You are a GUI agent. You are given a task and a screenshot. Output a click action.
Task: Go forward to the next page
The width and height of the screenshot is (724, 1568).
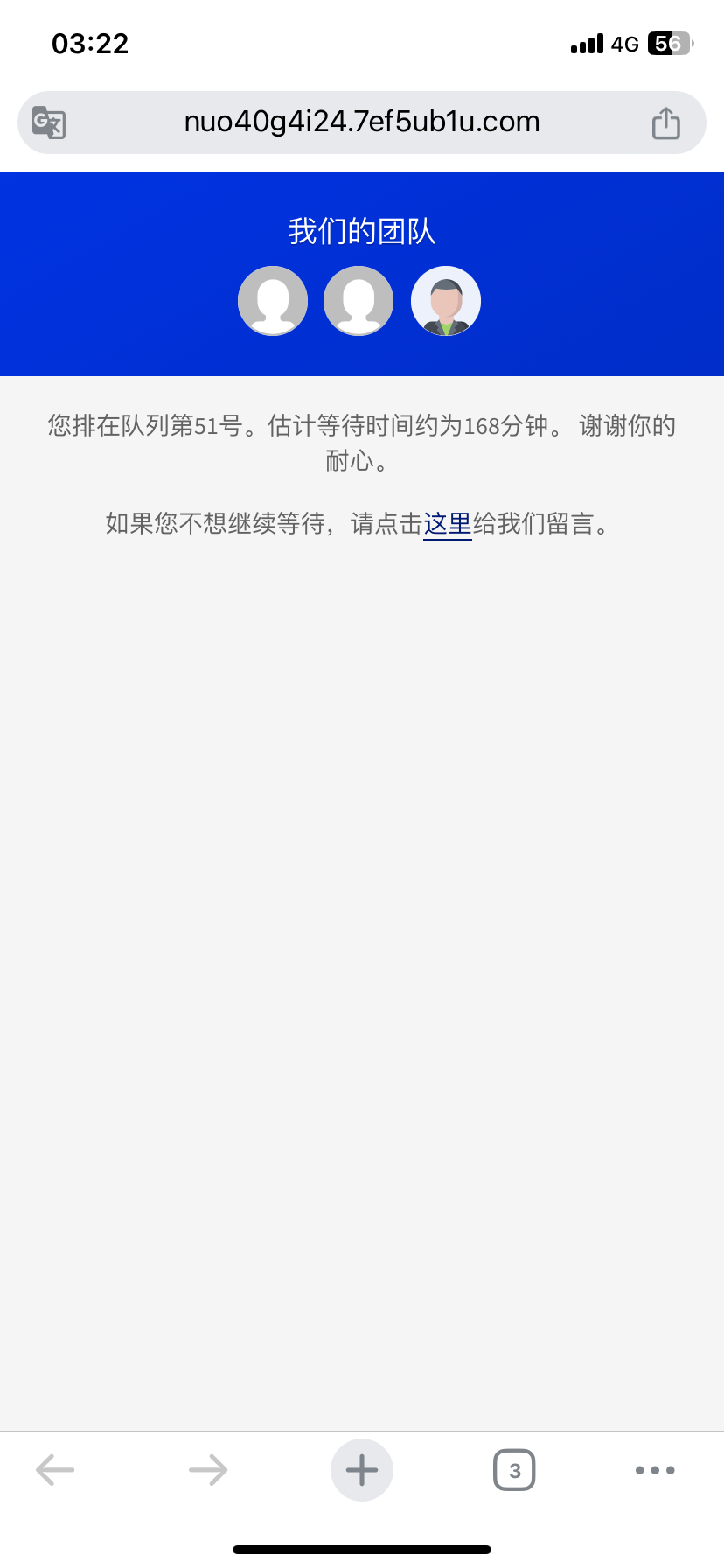(208, 1470)
